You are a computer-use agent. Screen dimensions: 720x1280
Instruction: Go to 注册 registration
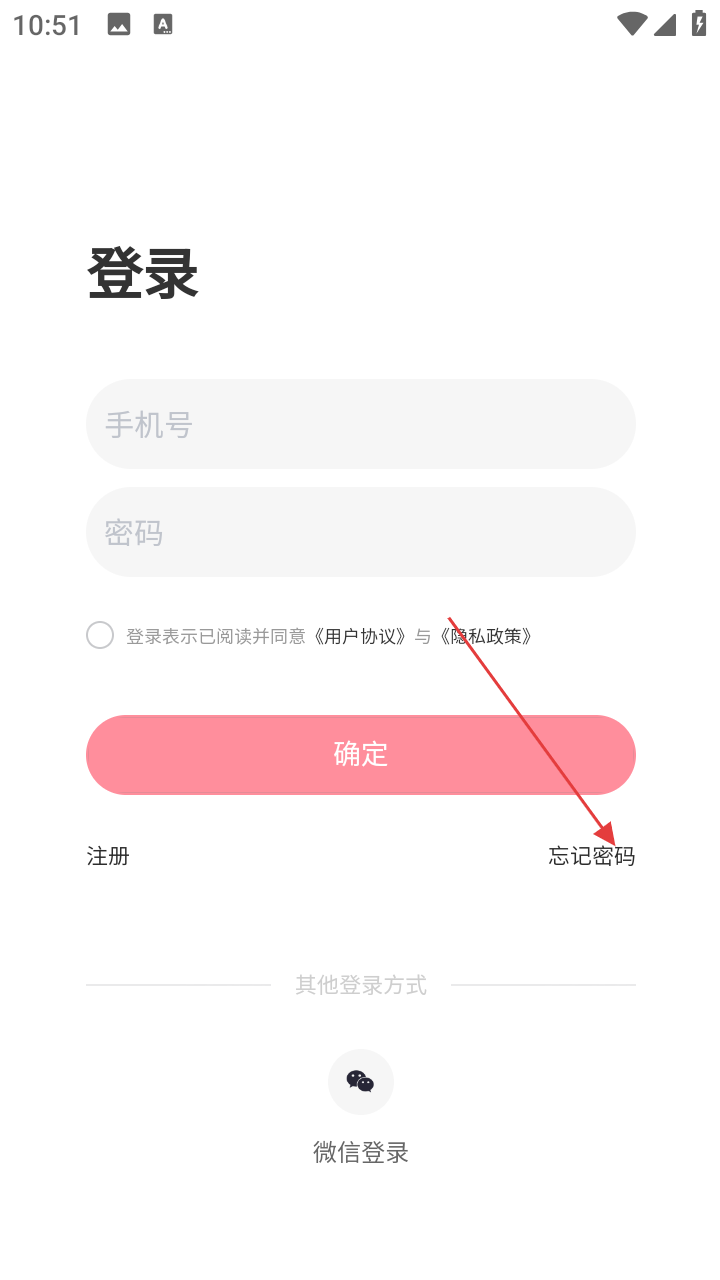pos(108,856)
